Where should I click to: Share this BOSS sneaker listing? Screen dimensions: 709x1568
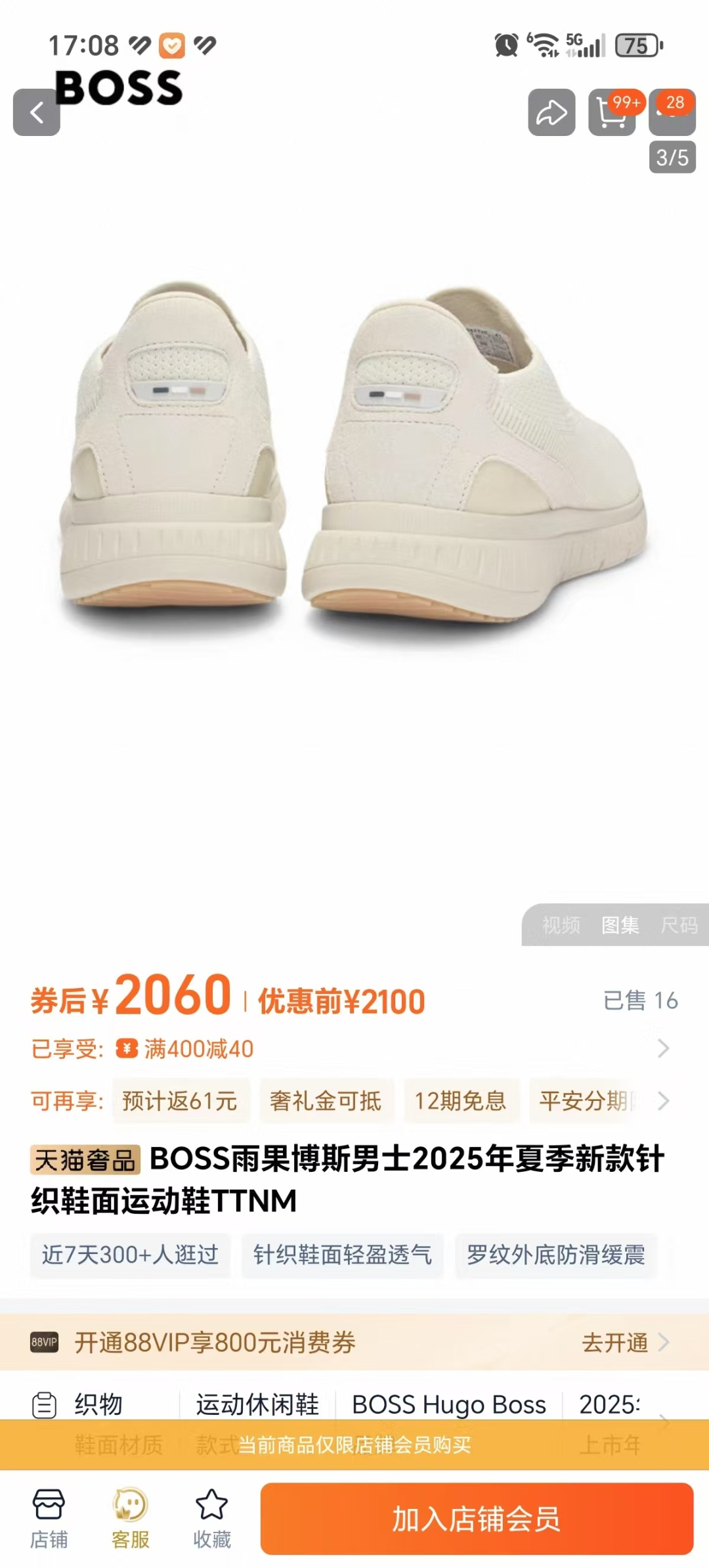551,112
